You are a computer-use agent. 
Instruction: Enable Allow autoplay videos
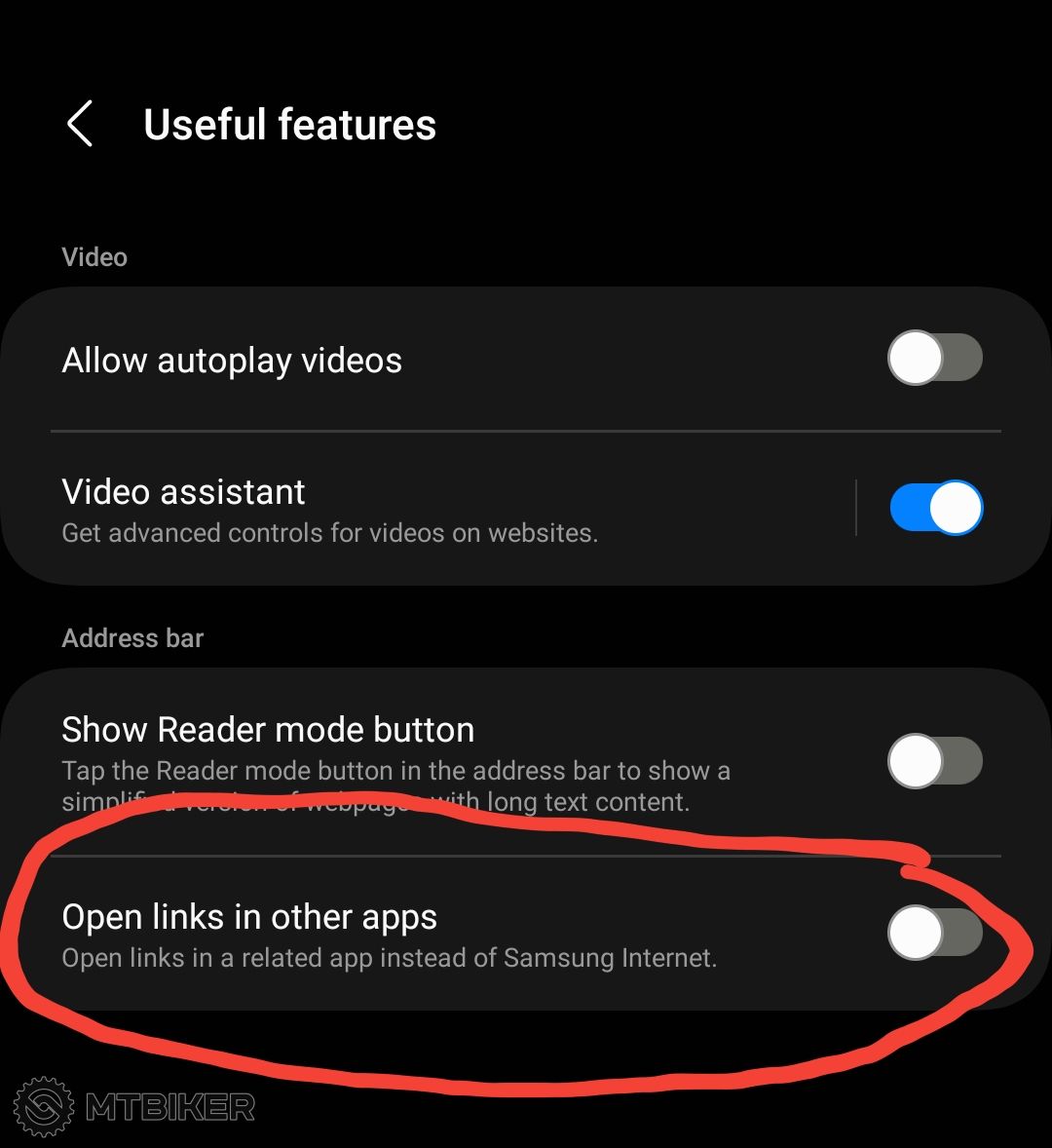[934, 359]
